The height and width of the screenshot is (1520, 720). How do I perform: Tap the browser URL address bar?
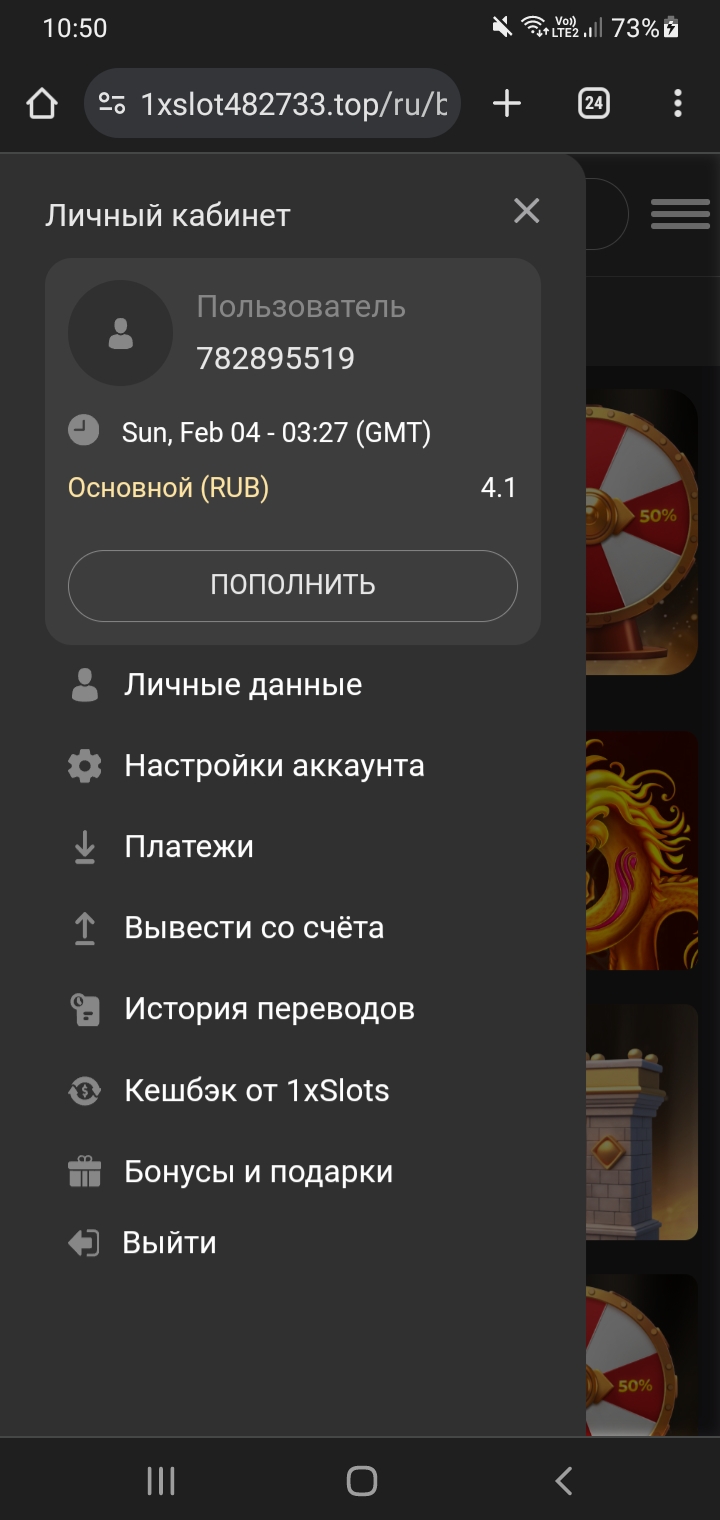[x=272, y=103]
